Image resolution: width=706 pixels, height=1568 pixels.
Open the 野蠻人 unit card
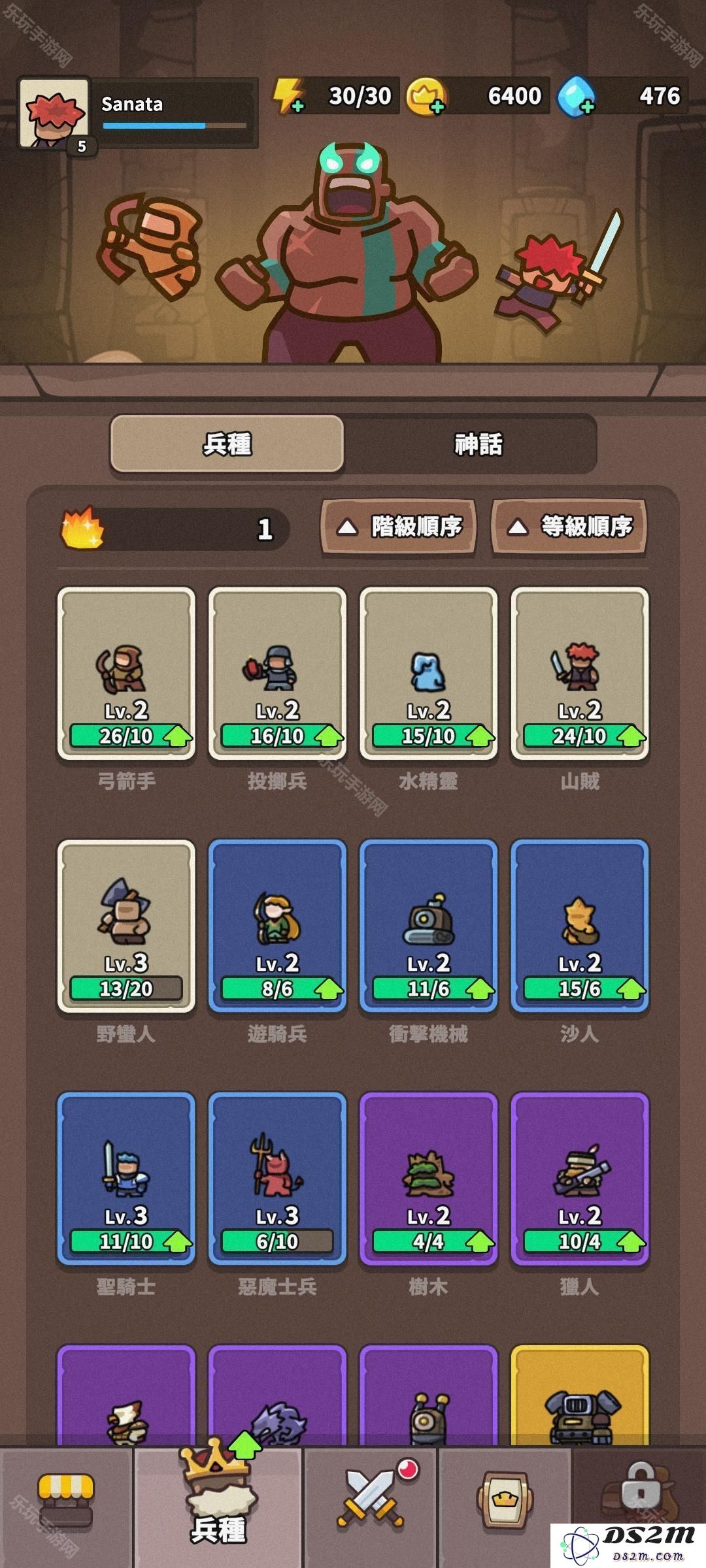click(126, 925)
